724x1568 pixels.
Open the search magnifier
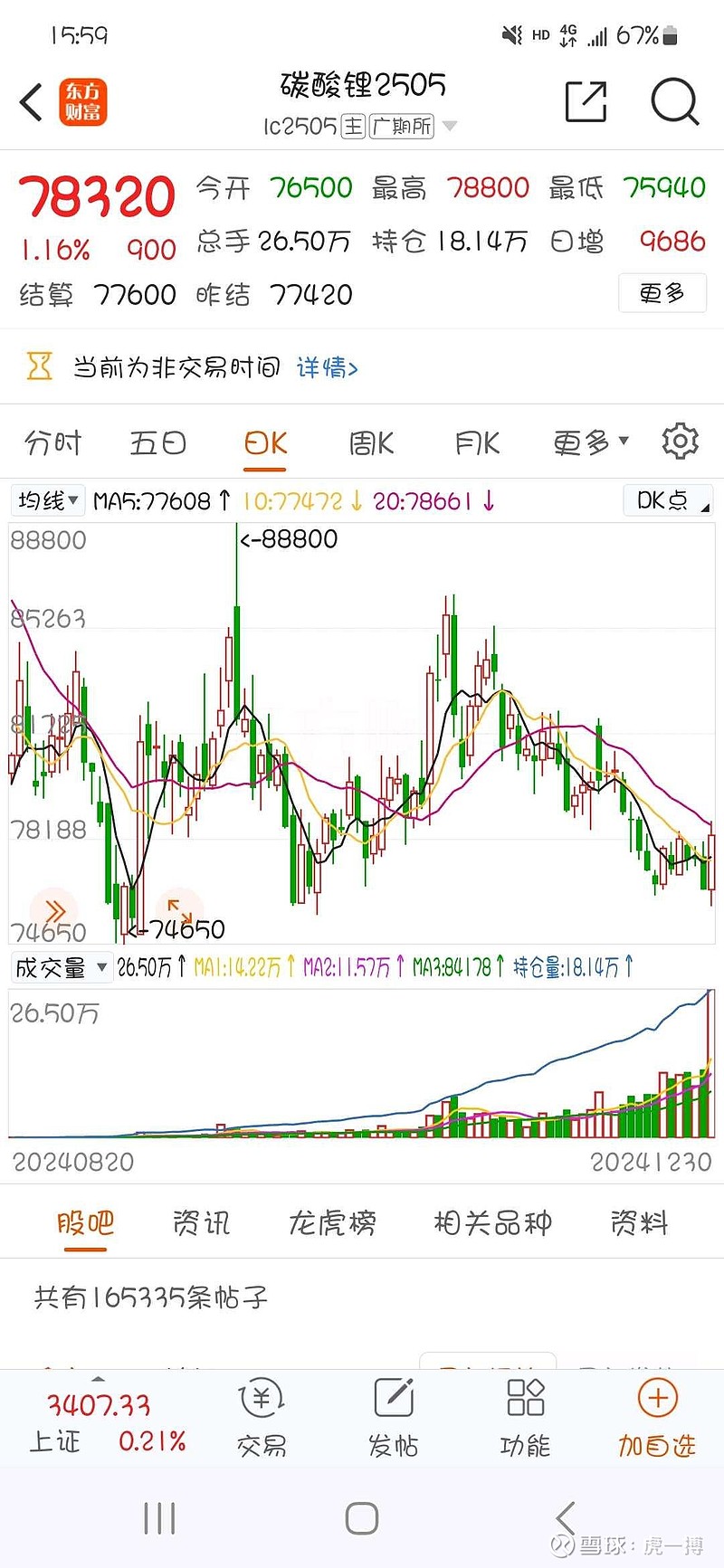click(x=674, y=101)
